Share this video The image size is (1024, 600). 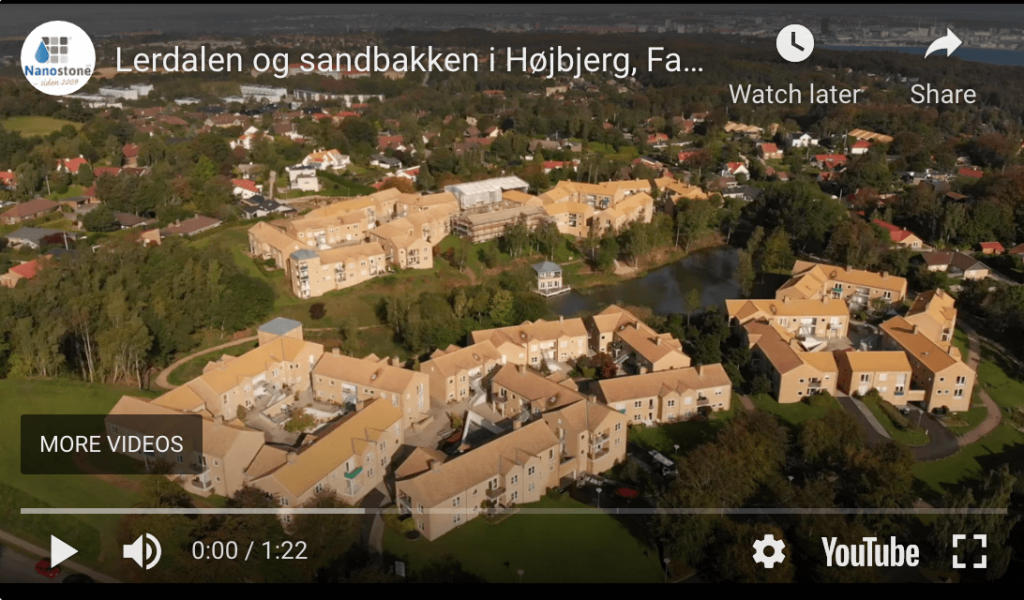(942, 64)
